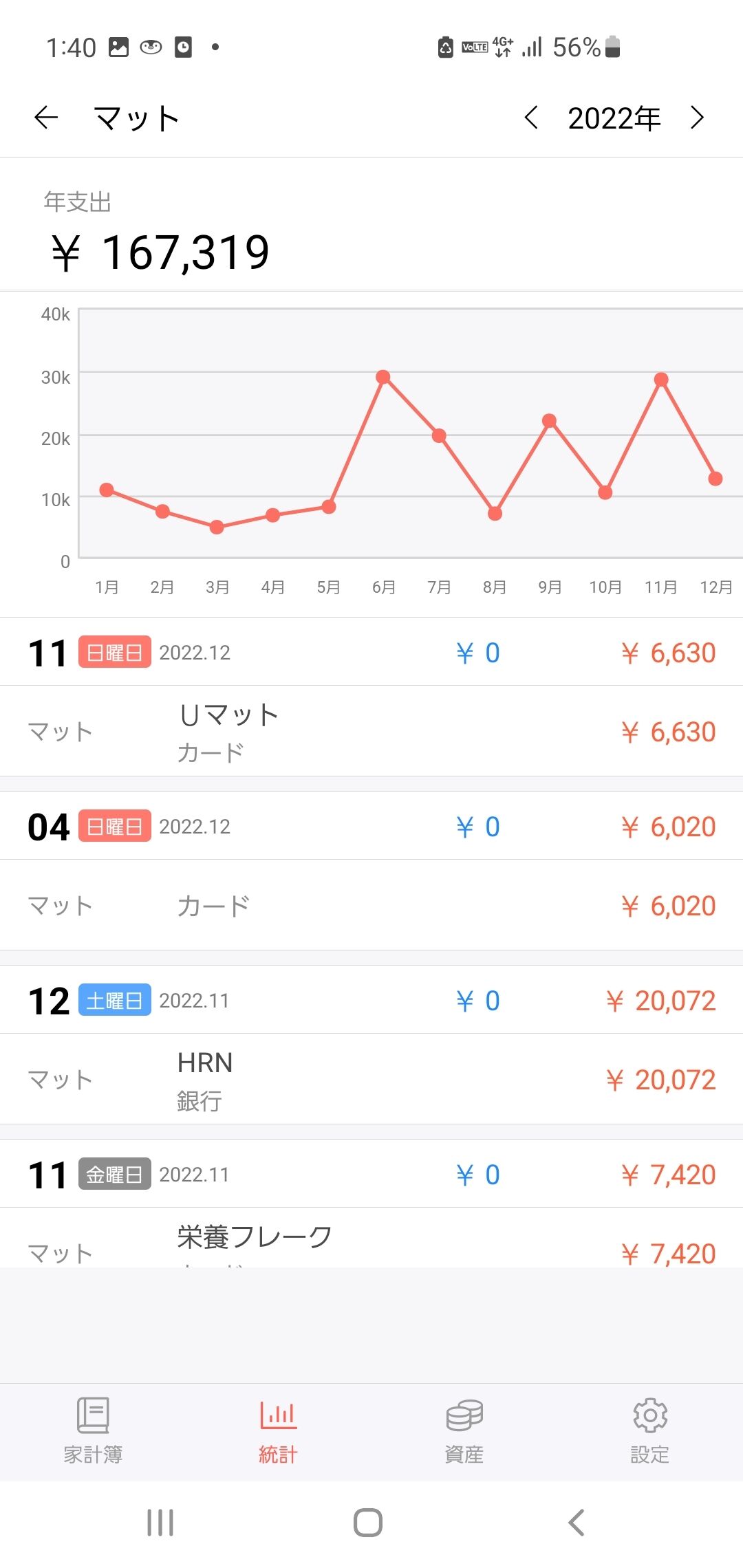This screenshot has width=743, height=1568.
Task: Open the recent apps overview
Action: 160,1523
